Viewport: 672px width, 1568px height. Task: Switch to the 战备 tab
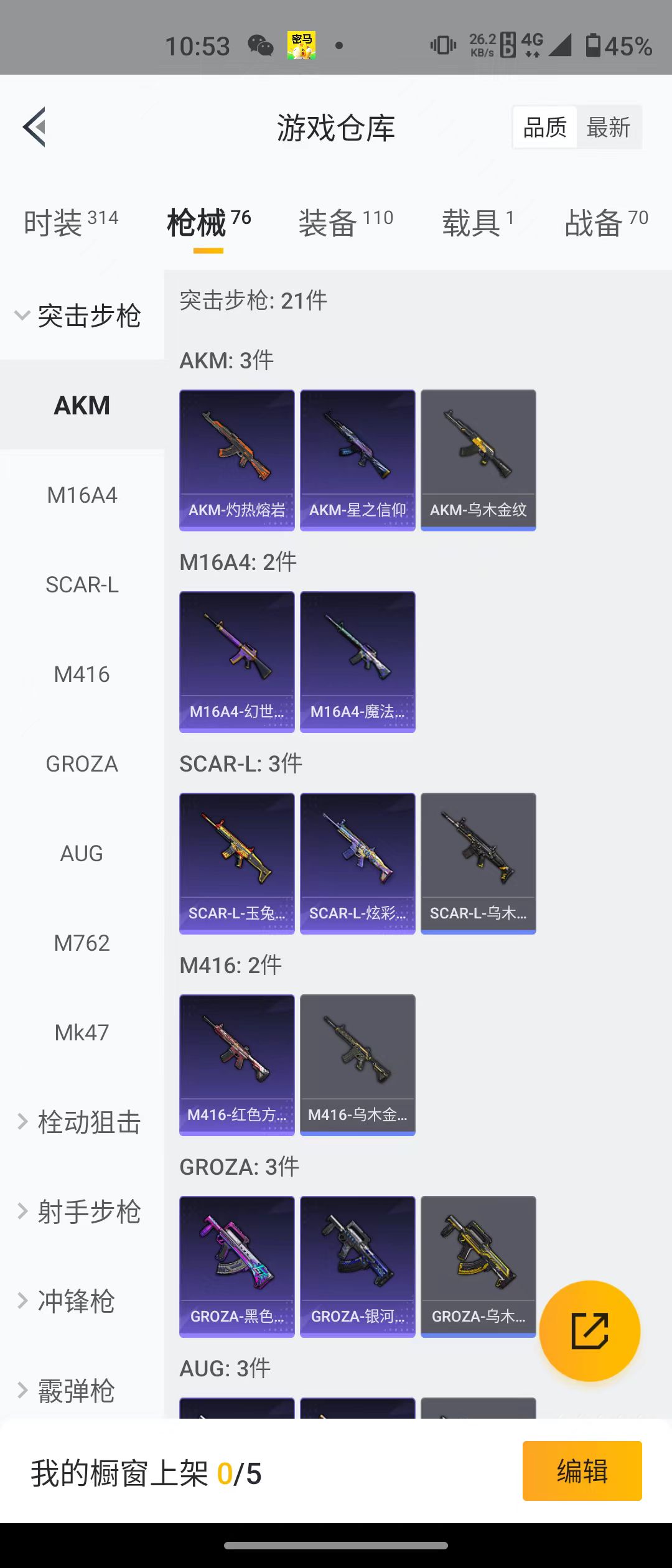tap(605, 223)
